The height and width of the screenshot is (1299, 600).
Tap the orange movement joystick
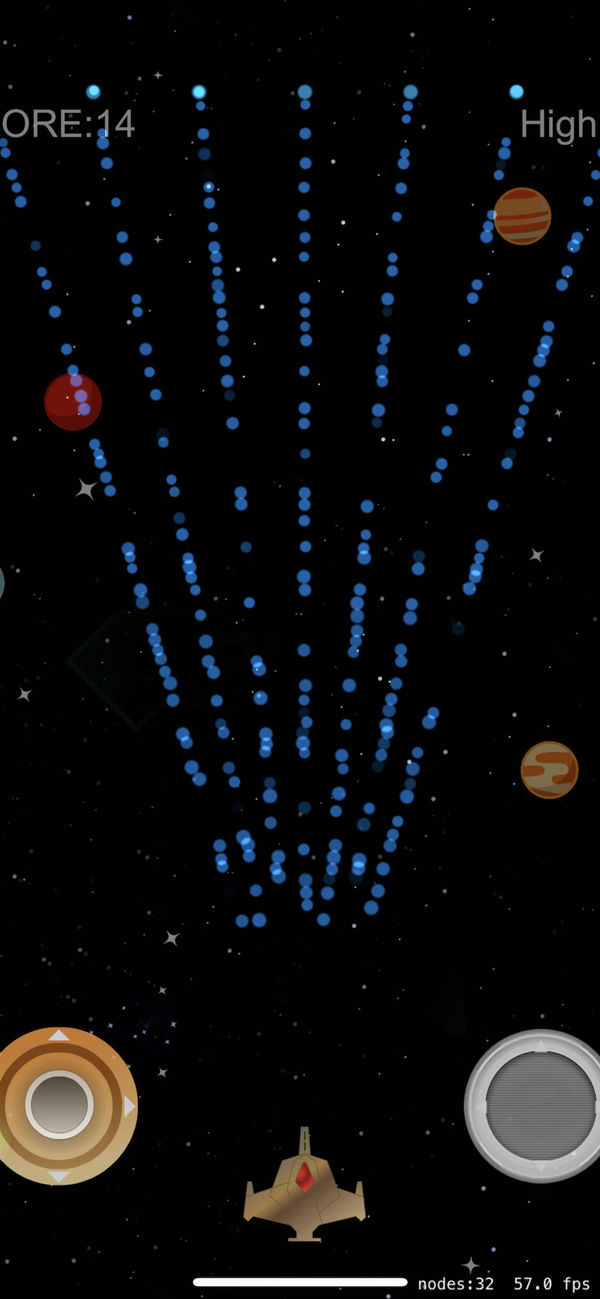click(x=60, y=1105)
